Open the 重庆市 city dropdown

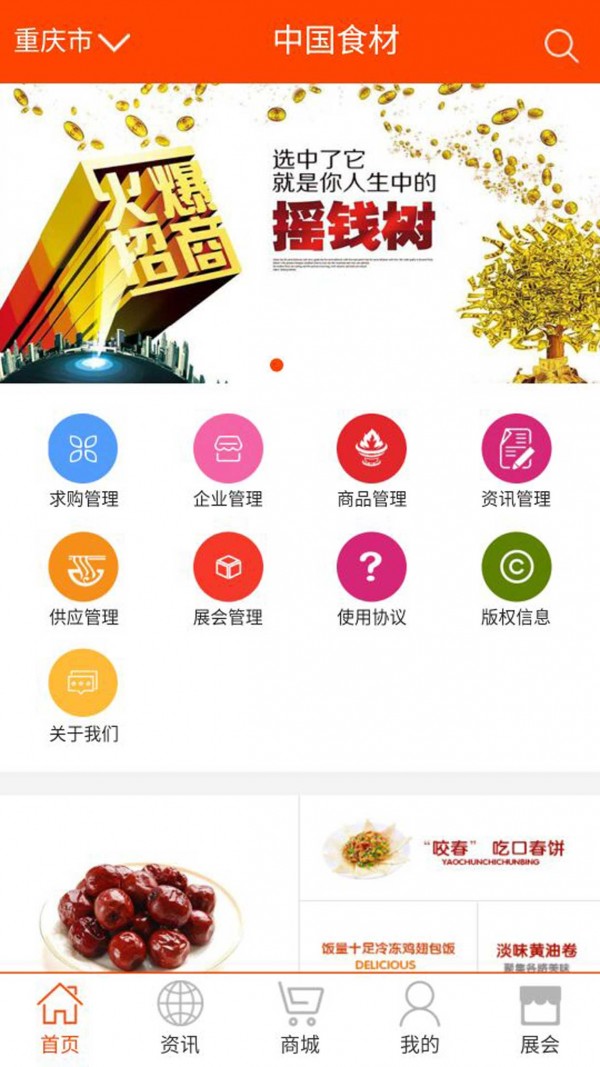coord(72,41)
